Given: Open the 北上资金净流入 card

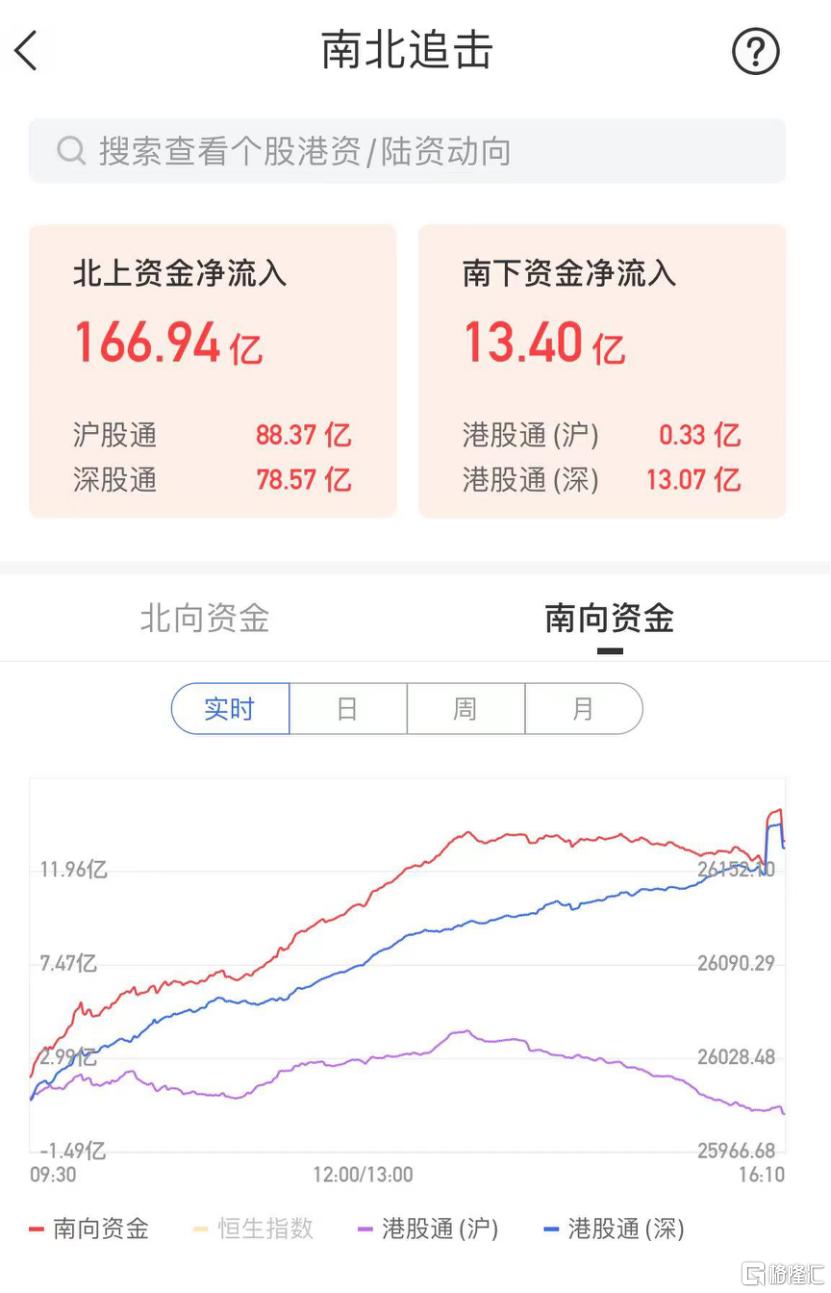Looking at the screenshot, I should (213, 371).
